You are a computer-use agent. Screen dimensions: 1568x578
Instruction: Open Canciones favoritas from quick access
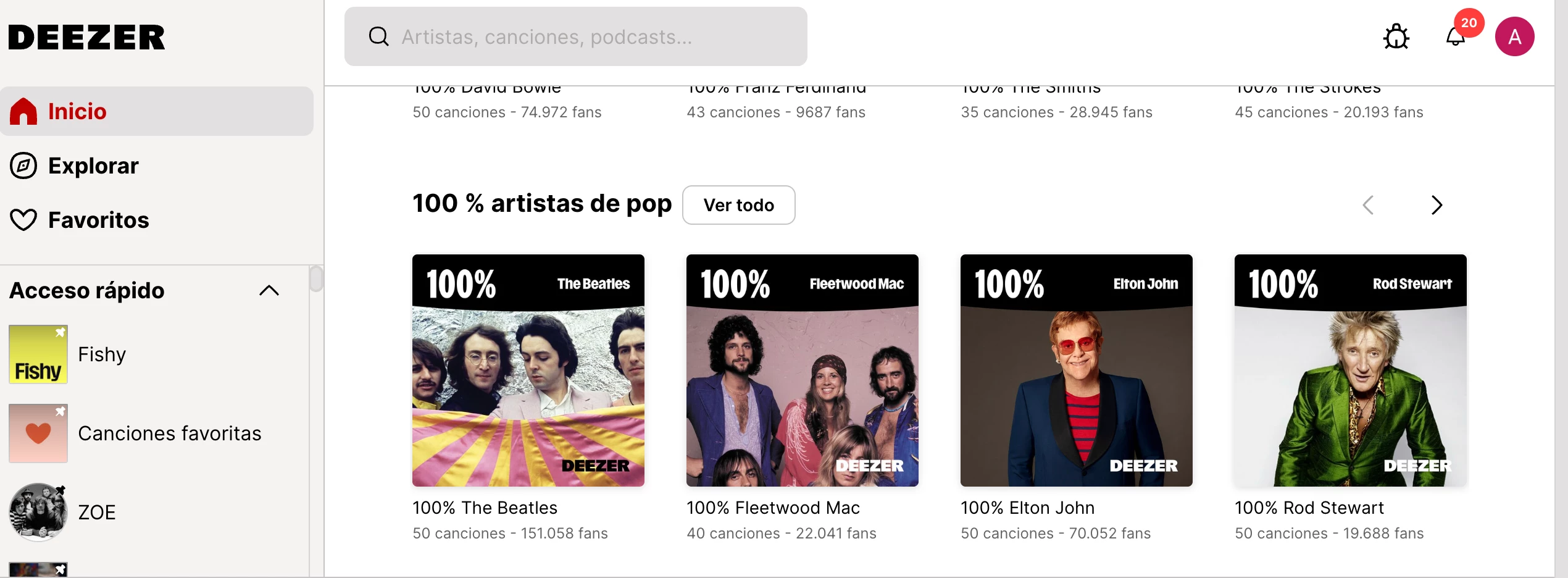pos(168,433)
